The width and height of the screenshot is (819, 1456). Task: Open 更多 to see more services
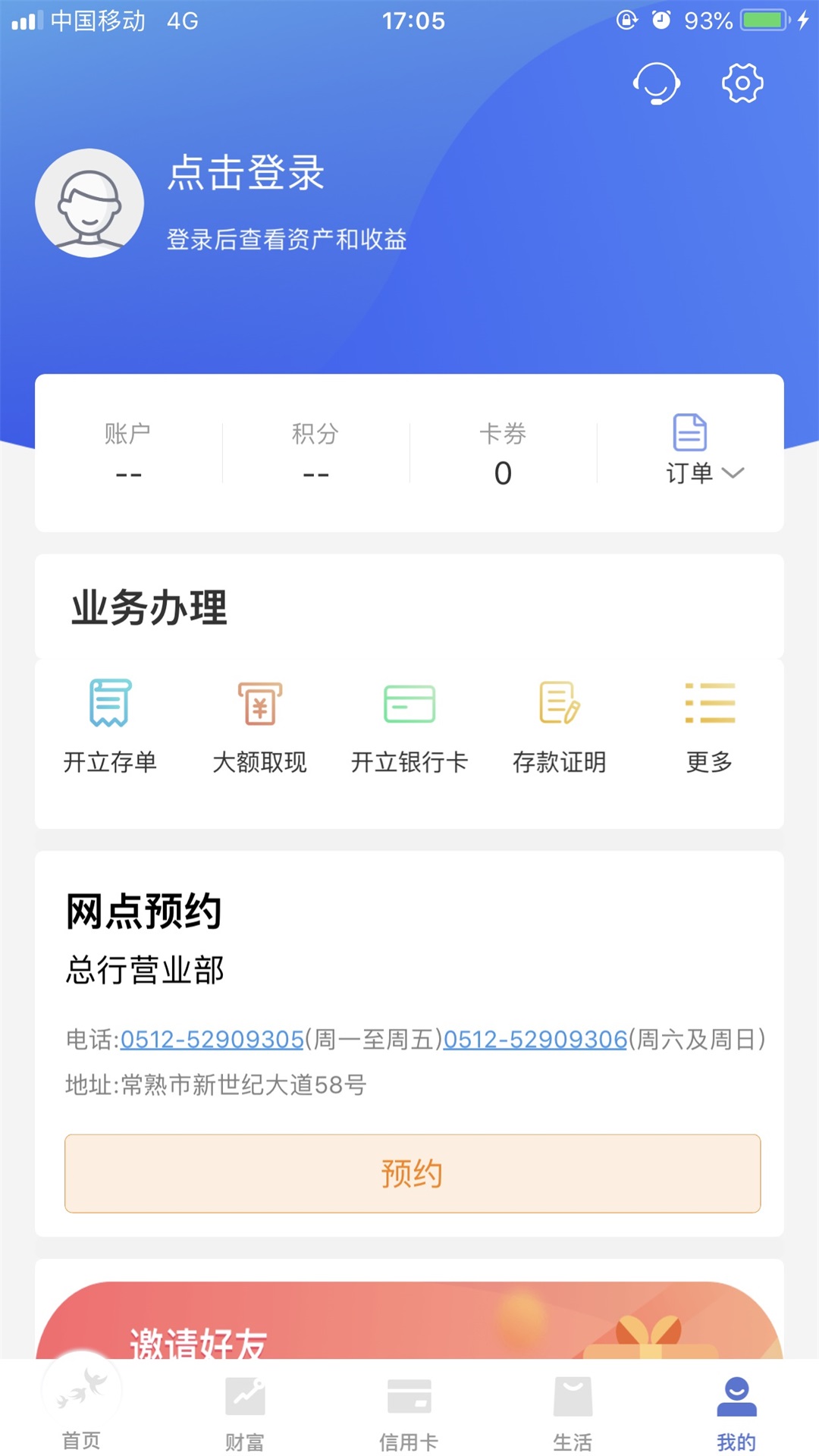pyautogui.click(x=708, y=706)
